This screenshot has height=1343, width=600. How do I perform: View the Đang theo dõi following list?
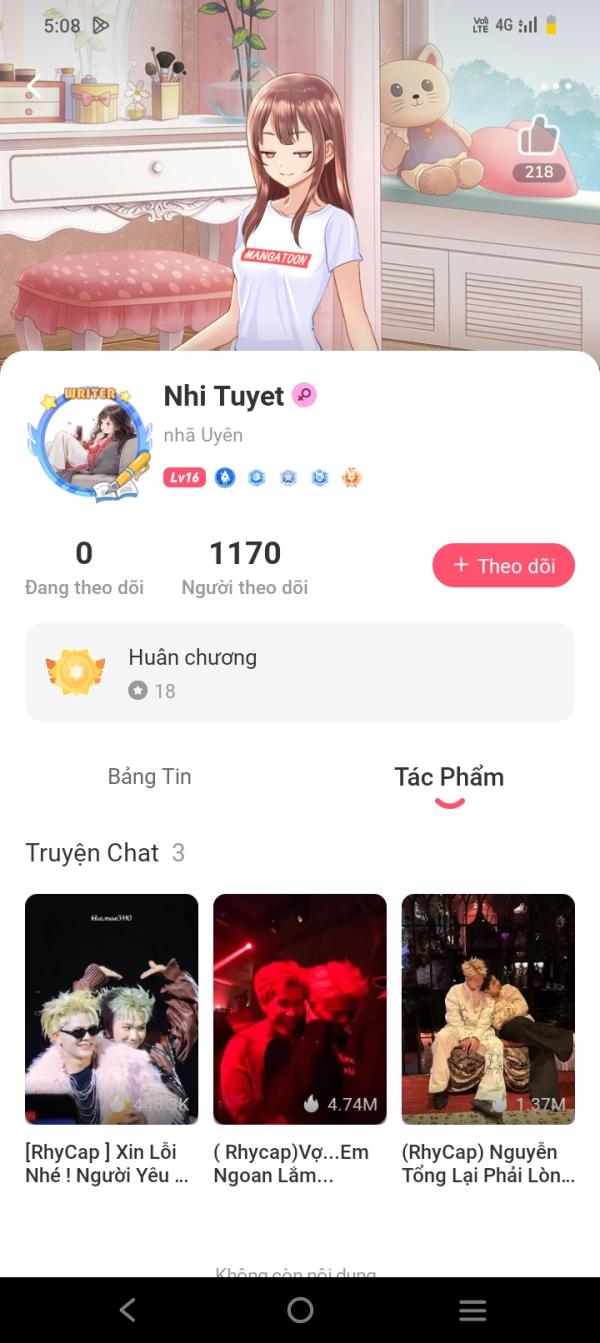(x=84, y=567)
